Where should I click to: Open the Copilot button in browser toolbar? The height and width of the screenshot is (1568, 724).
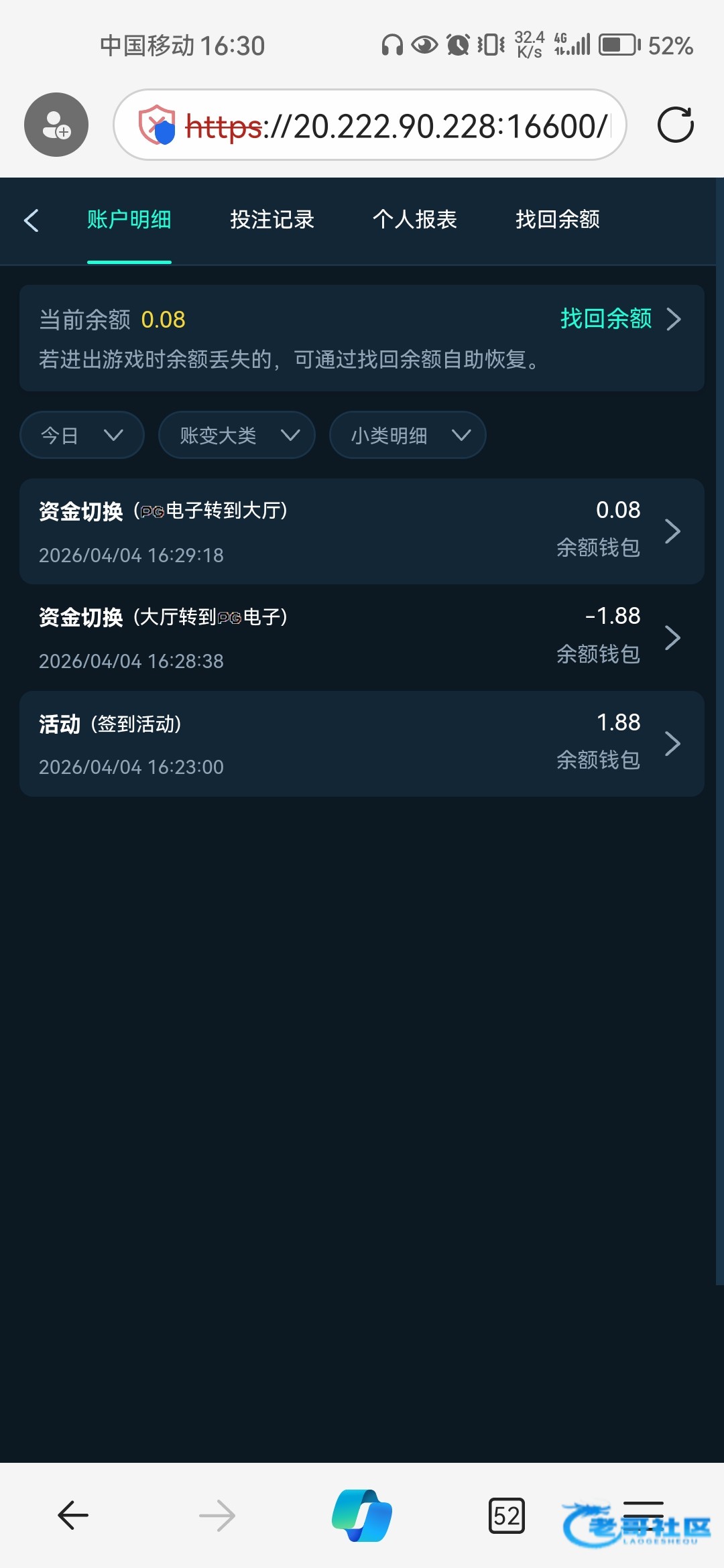[362, 1515]
